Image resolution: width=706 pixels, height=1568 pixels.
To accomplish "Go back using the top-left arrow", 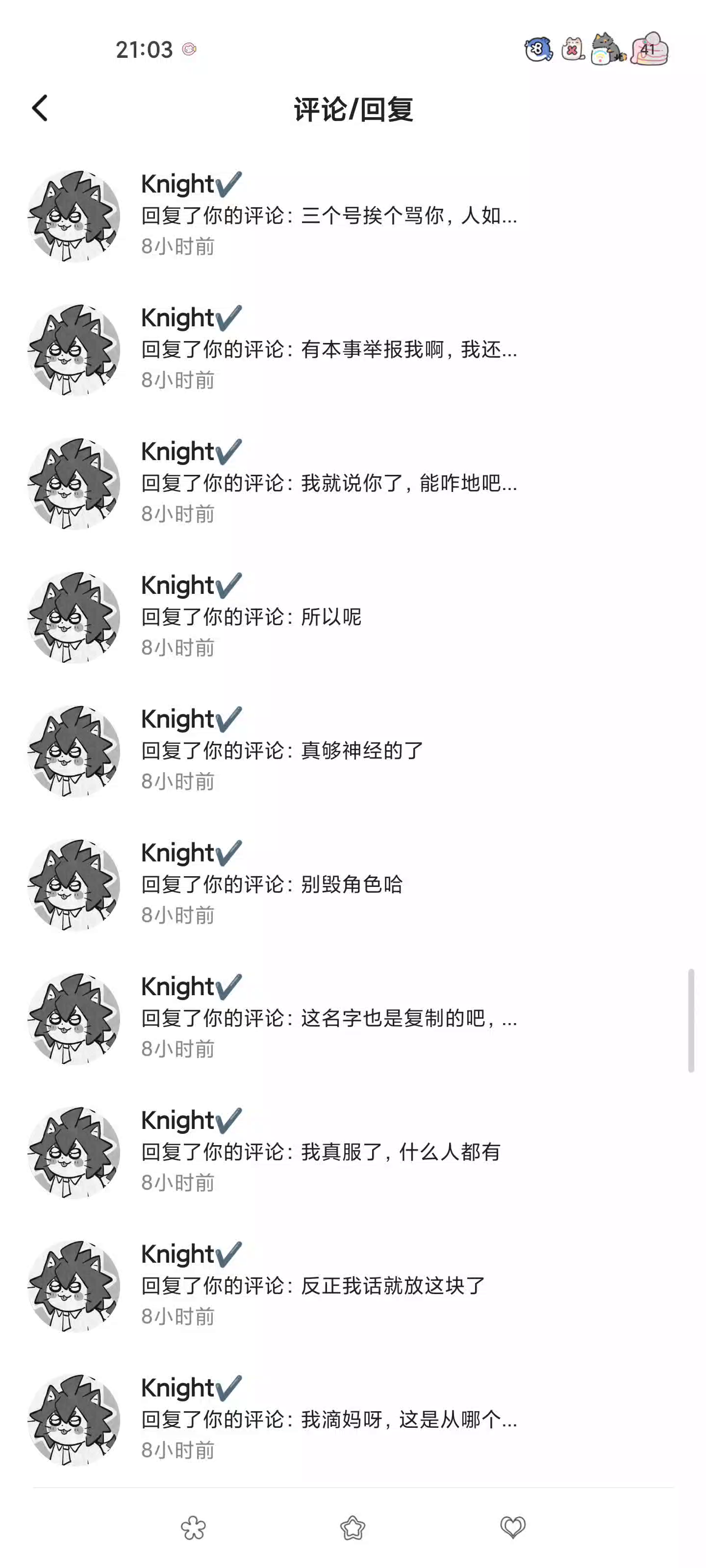I will point(40,108).
